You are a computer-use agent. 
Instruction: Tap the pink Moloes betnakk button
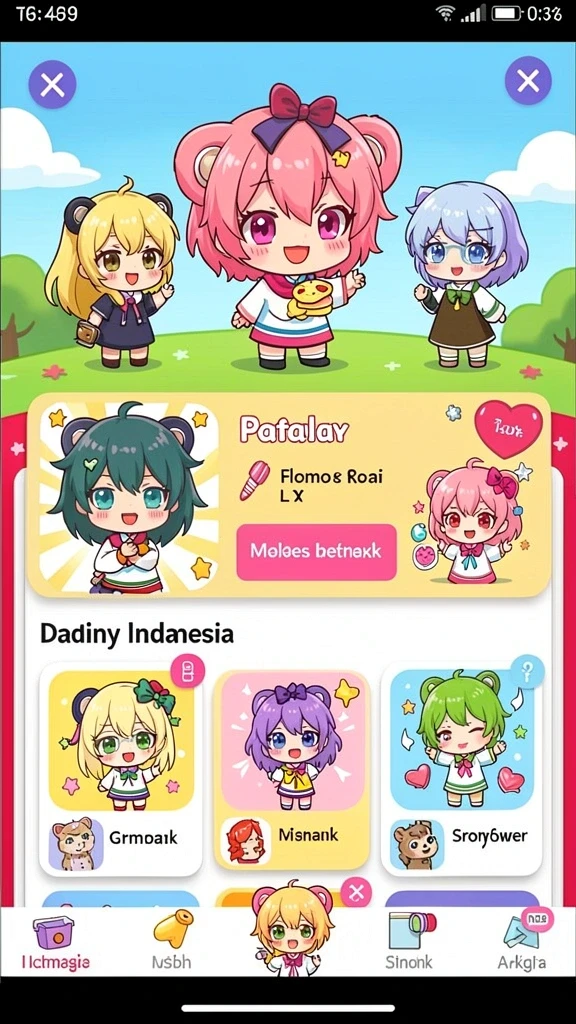pyautogui.click(x=316, y=551)
